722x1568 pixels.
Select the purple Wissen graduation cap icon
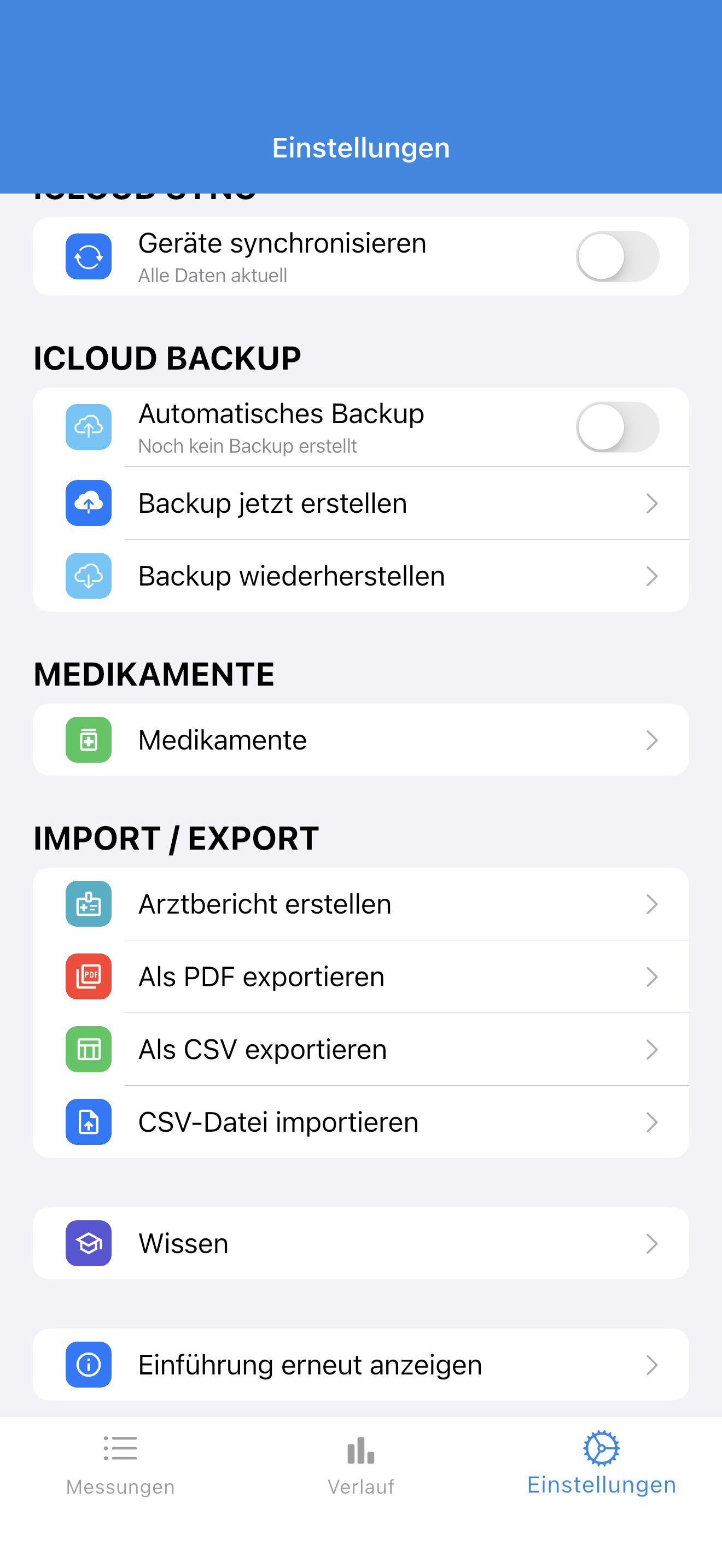pos(88,1244)
